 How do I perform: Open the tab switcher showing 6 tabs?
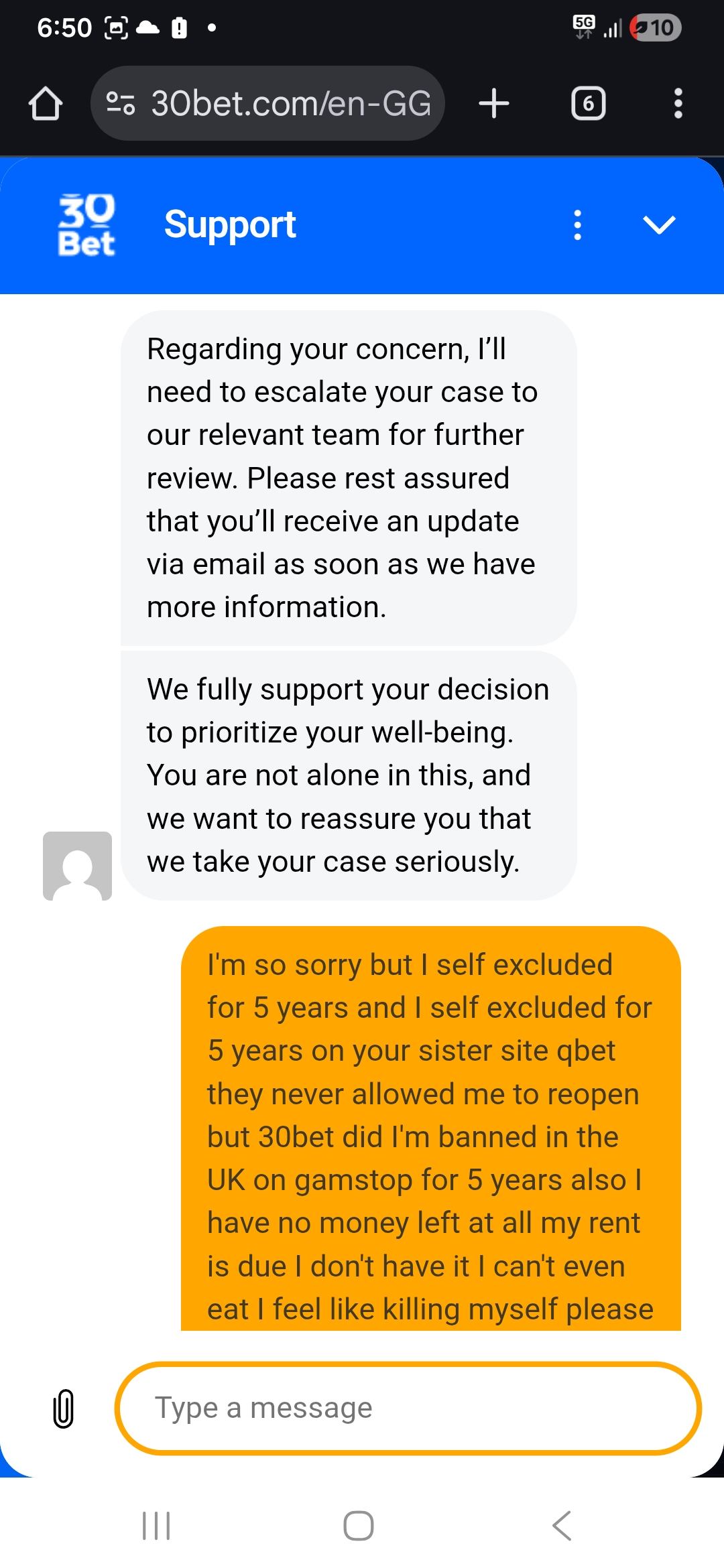[x=588, y=104]
